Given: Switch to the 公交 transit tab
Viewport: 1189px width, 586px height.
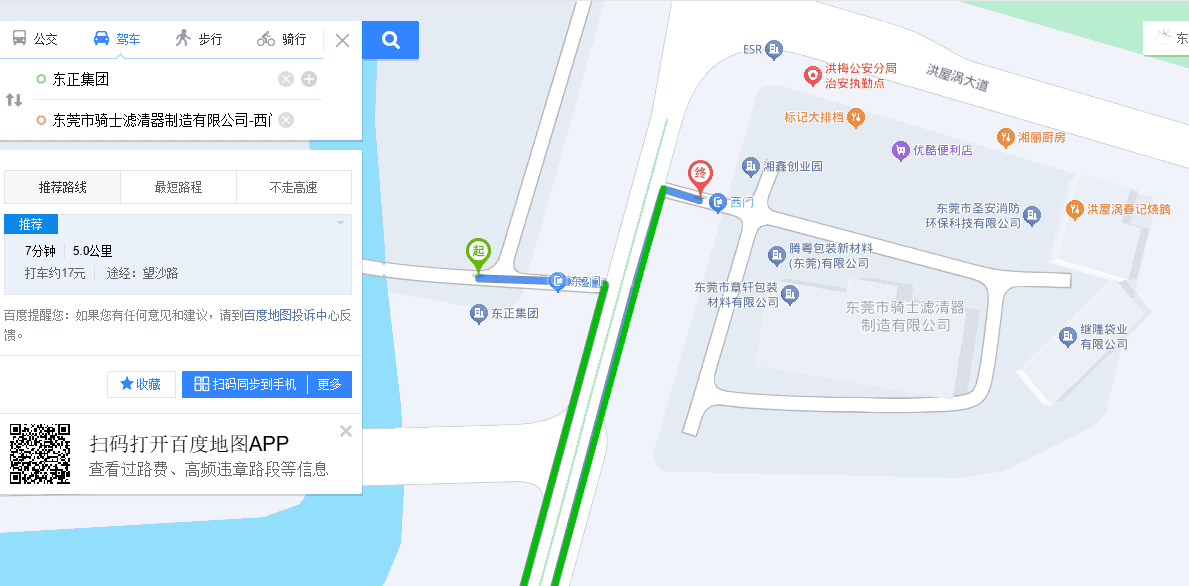Looking at the screenshot, I should coord(35,39).
